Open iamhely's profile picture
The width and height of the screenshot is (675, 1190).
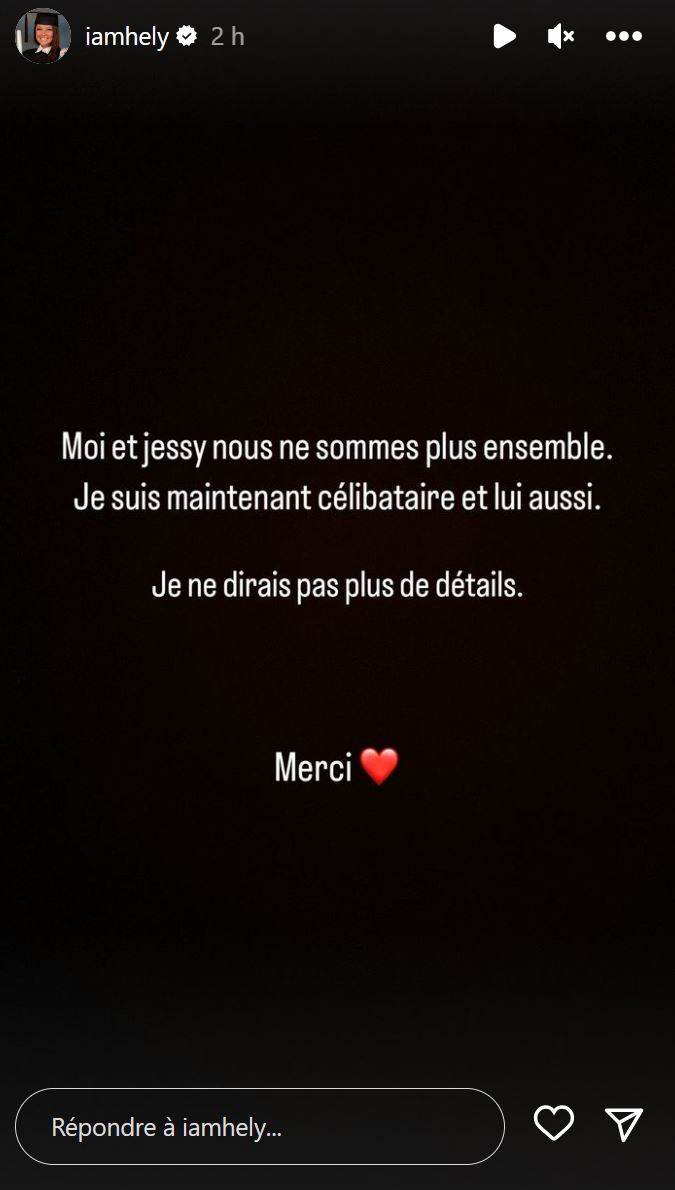[43, 37]
